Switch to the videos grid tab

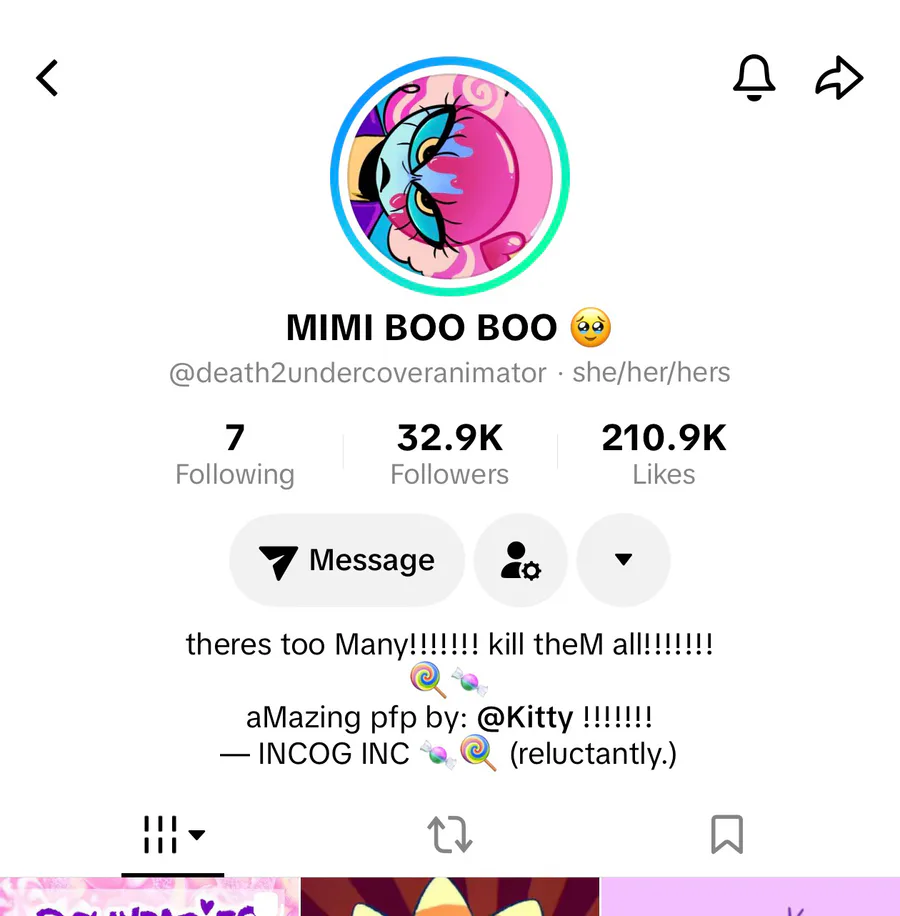(x=172, y=834)
